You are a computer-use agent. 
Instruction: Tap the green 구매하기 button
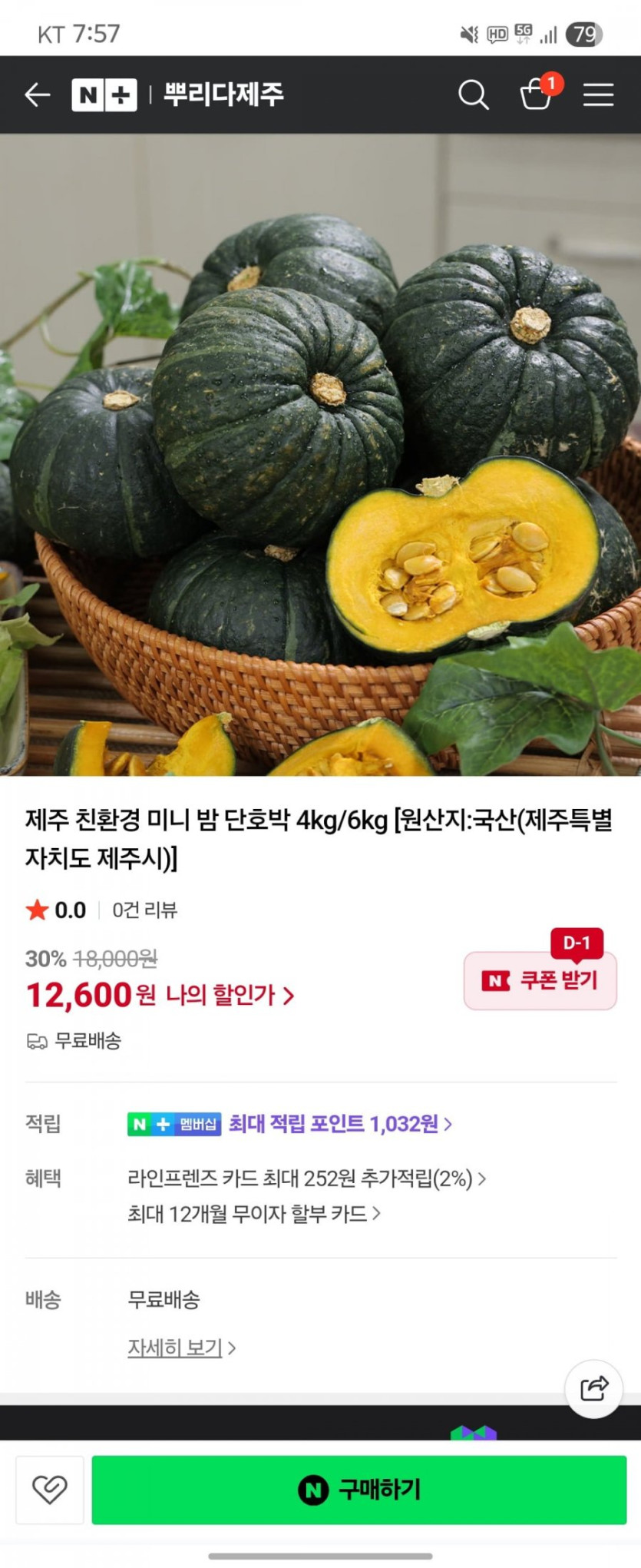coord(359,1490)
